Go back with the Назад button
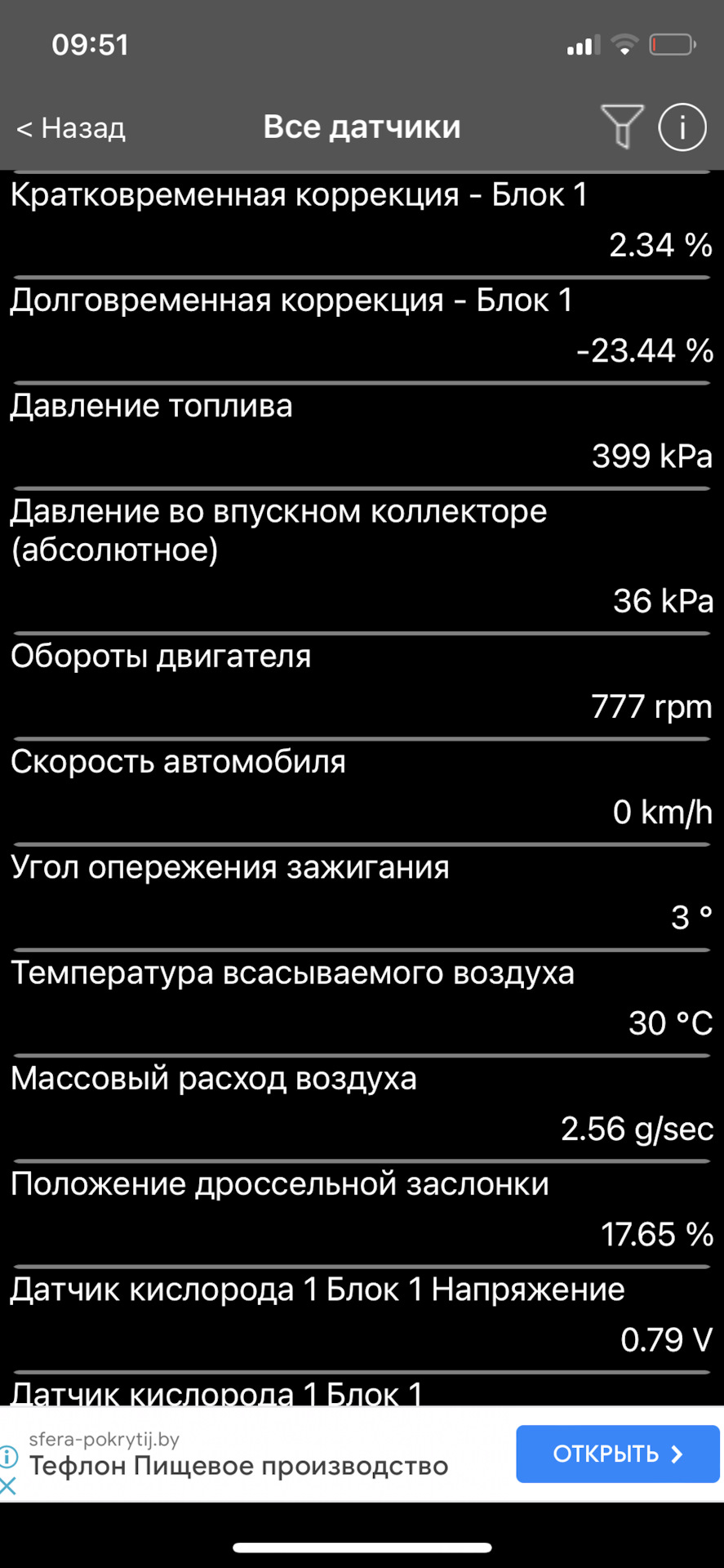Screen dimensions: 724x1568 72,128
